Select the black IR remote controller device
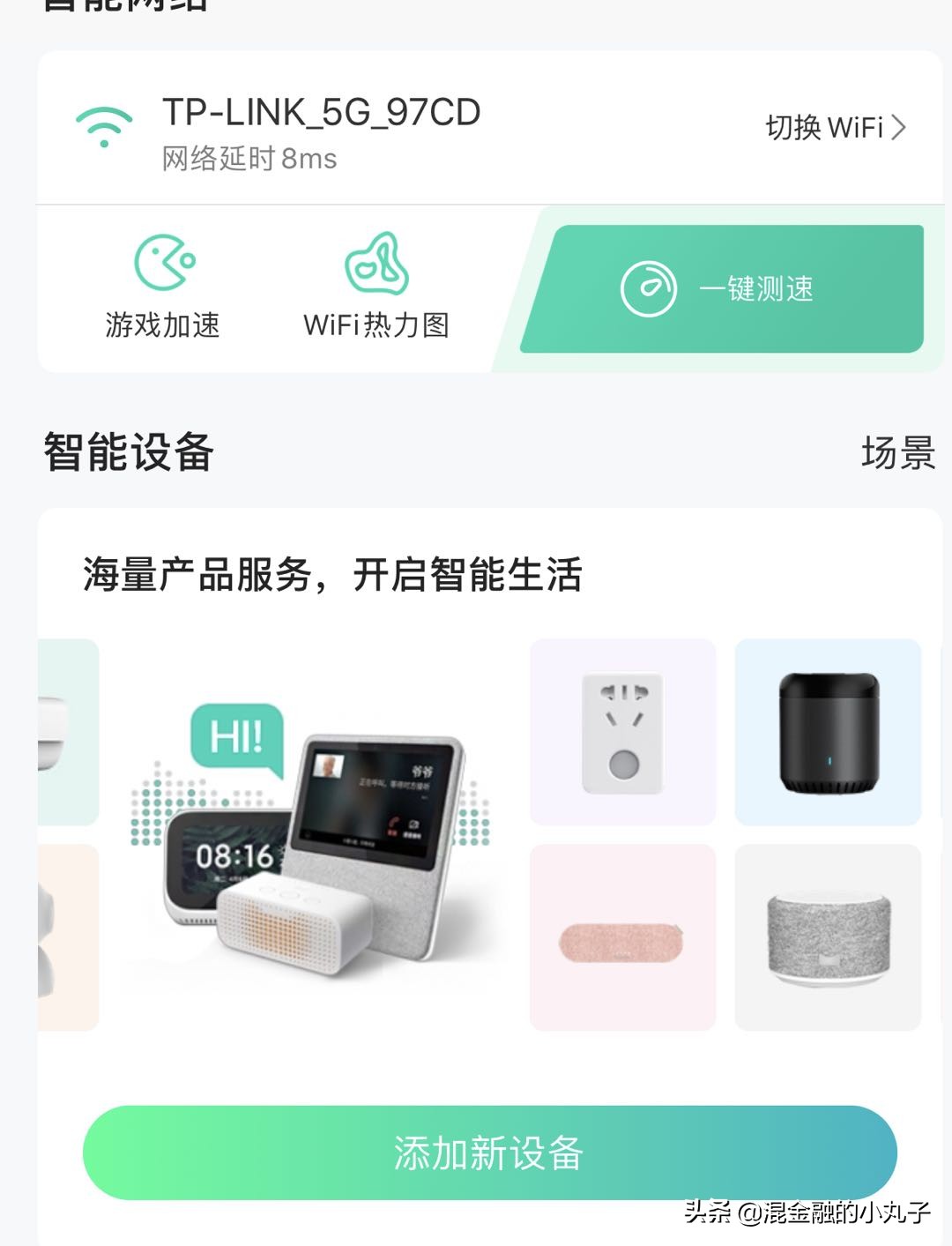Screen dimensions: 952x1246 click(827, 730)
